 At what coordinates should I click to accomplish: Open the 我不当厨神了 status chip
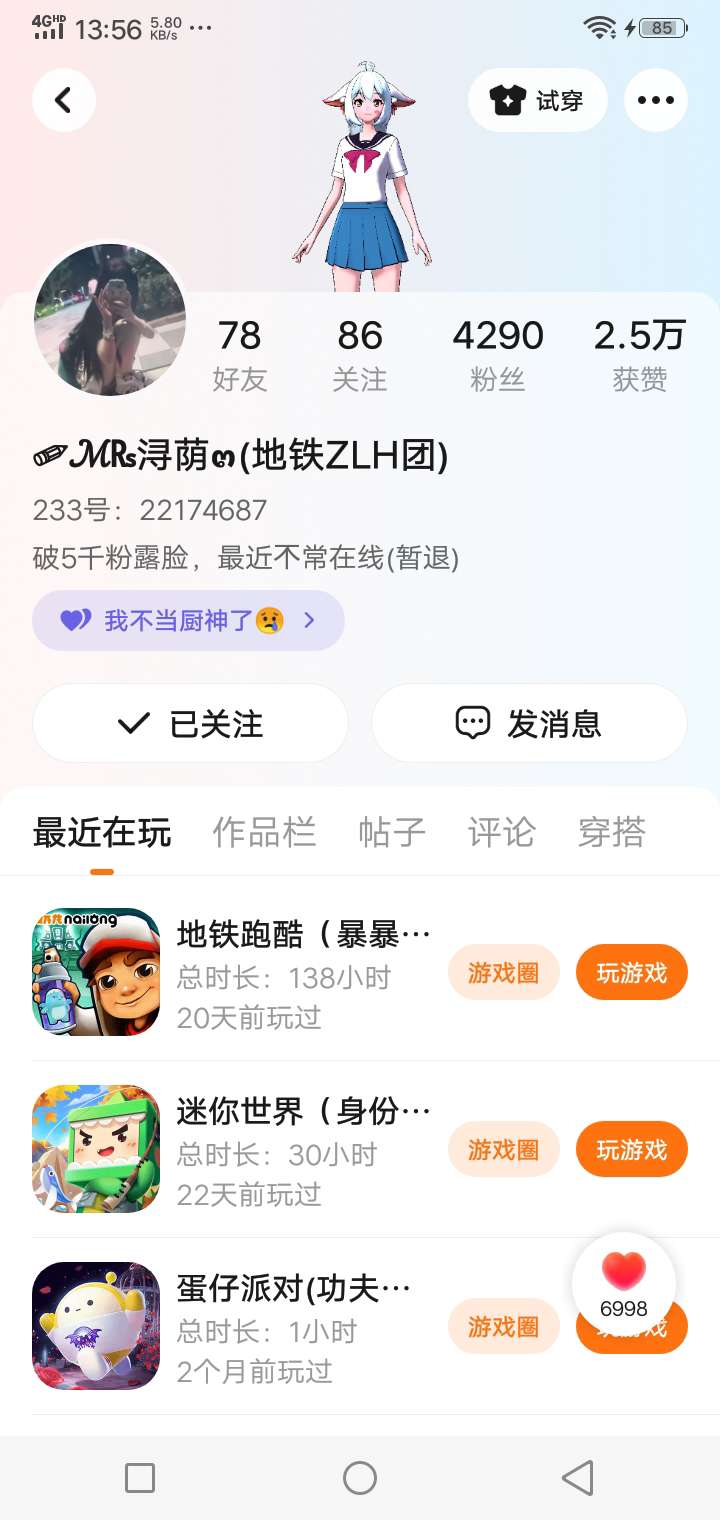click(188, 621)
